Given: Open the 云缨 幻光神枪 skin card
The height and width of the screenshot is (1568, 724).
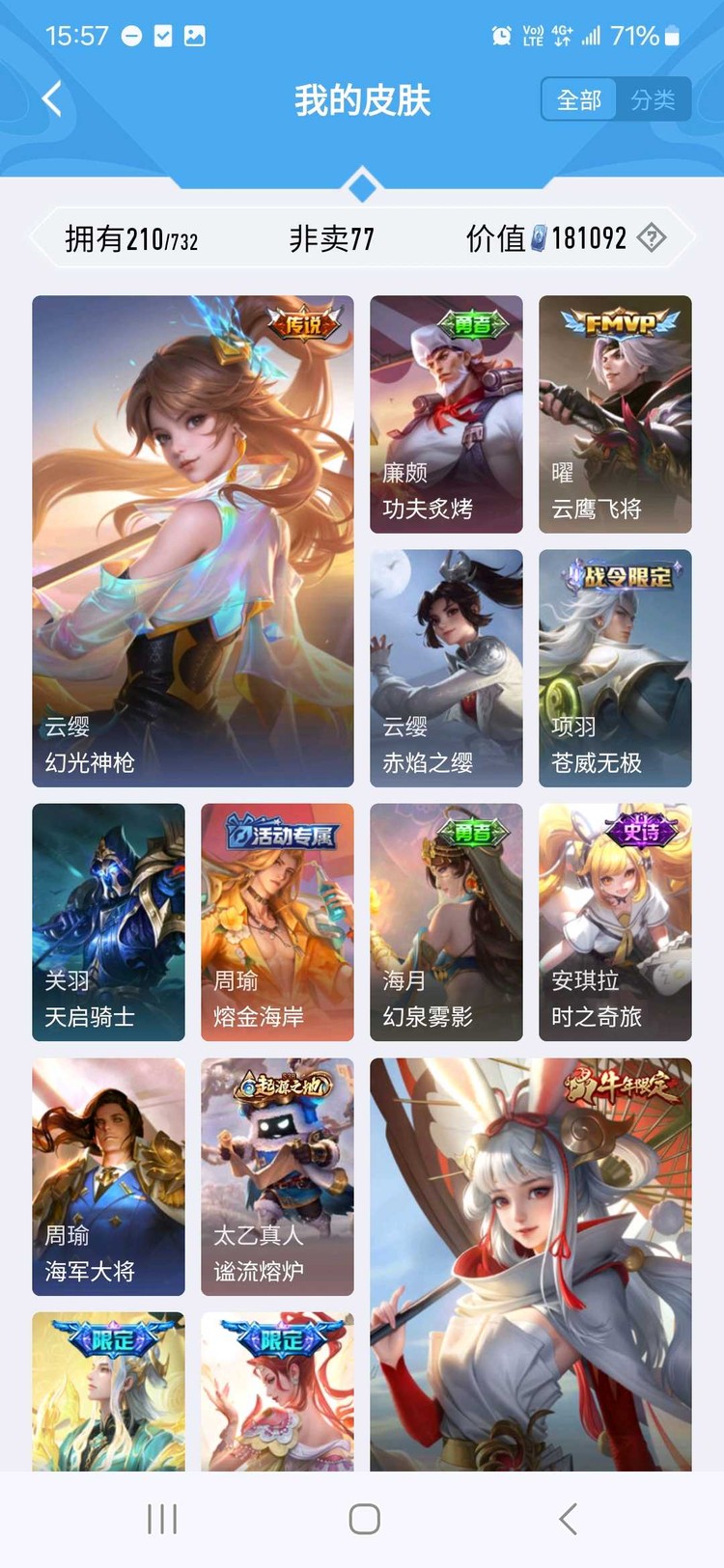Looking at the screenshot, I should click(193, 540).
